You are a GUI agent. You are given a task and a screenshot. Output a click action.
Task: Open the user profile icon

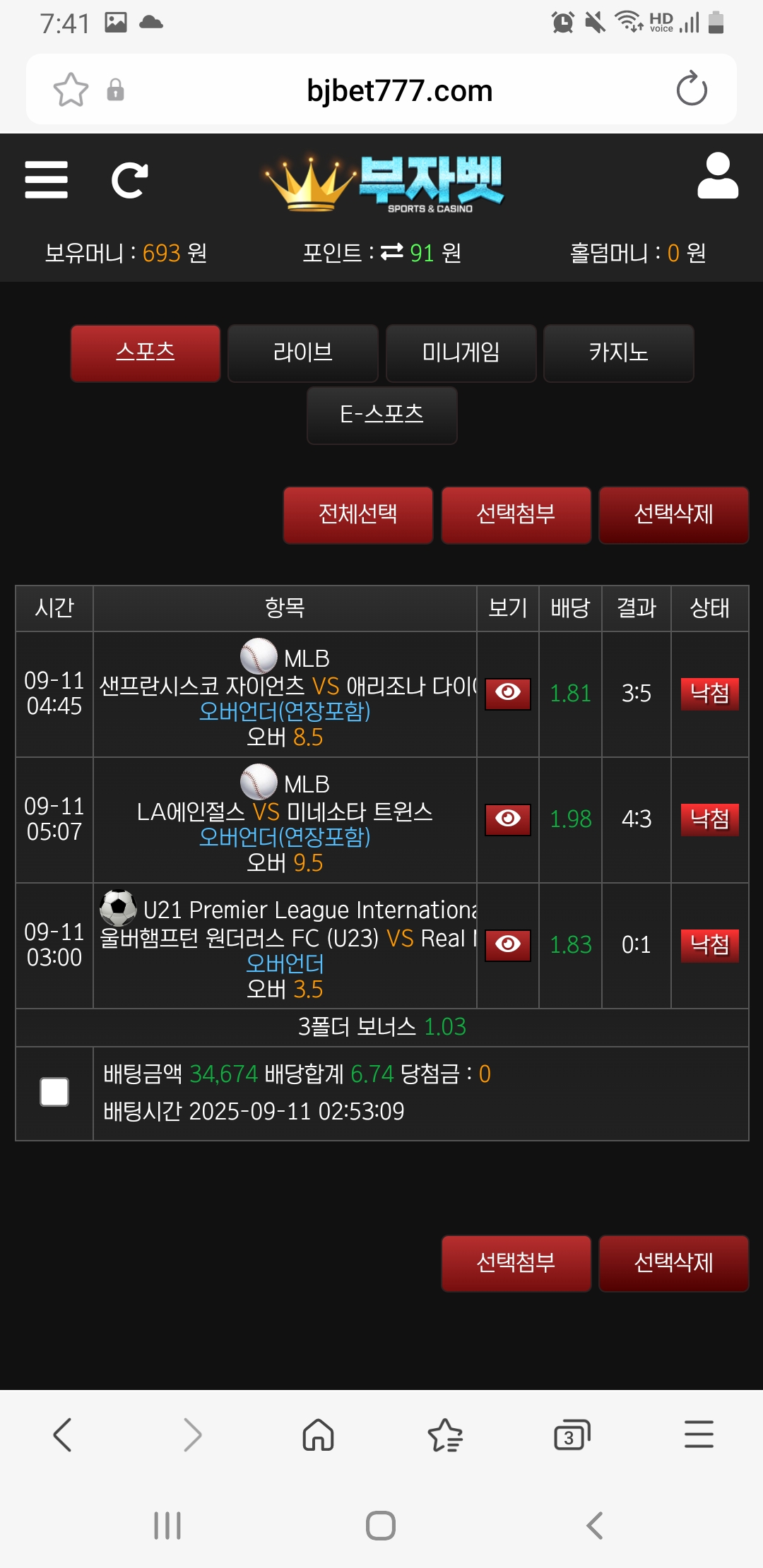718,175
